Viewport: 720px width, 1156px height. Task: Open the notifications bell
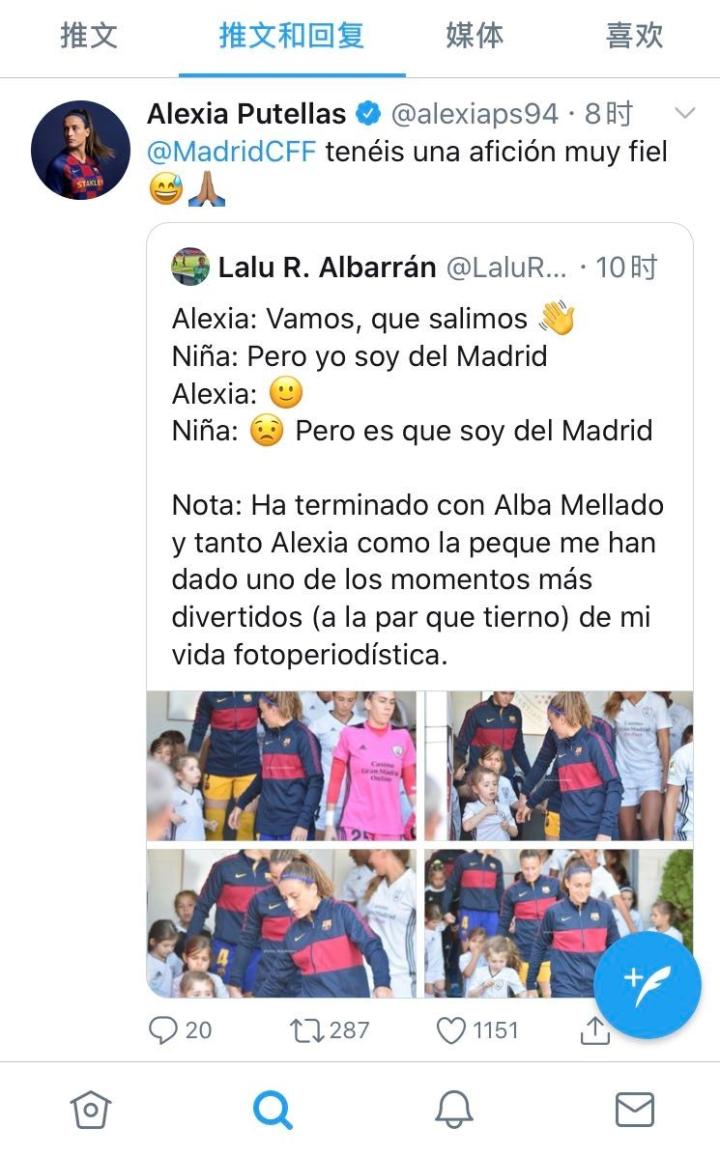pos(453,1109)
